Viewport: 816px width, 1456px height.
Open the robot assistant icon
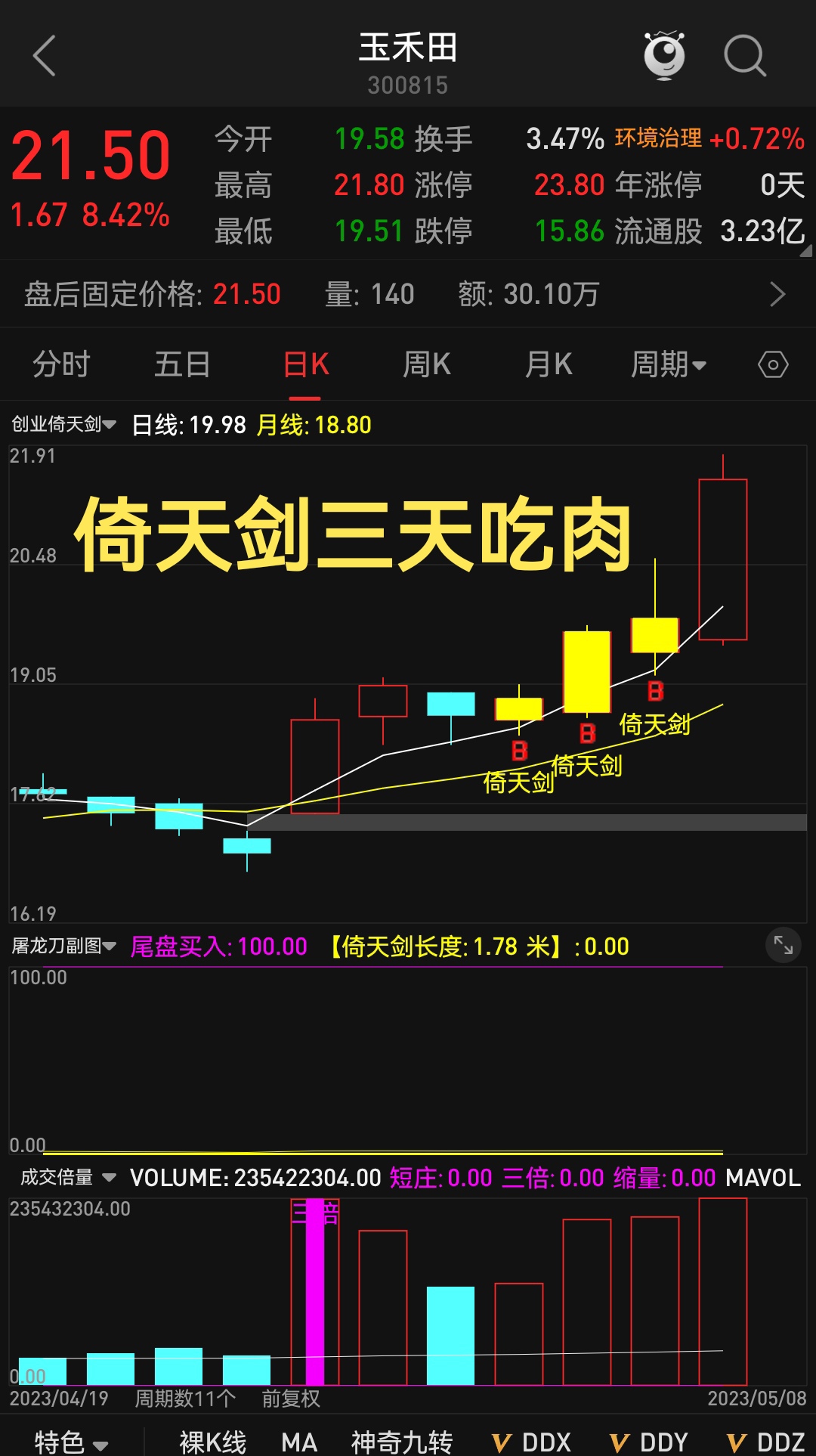(664, 56)
